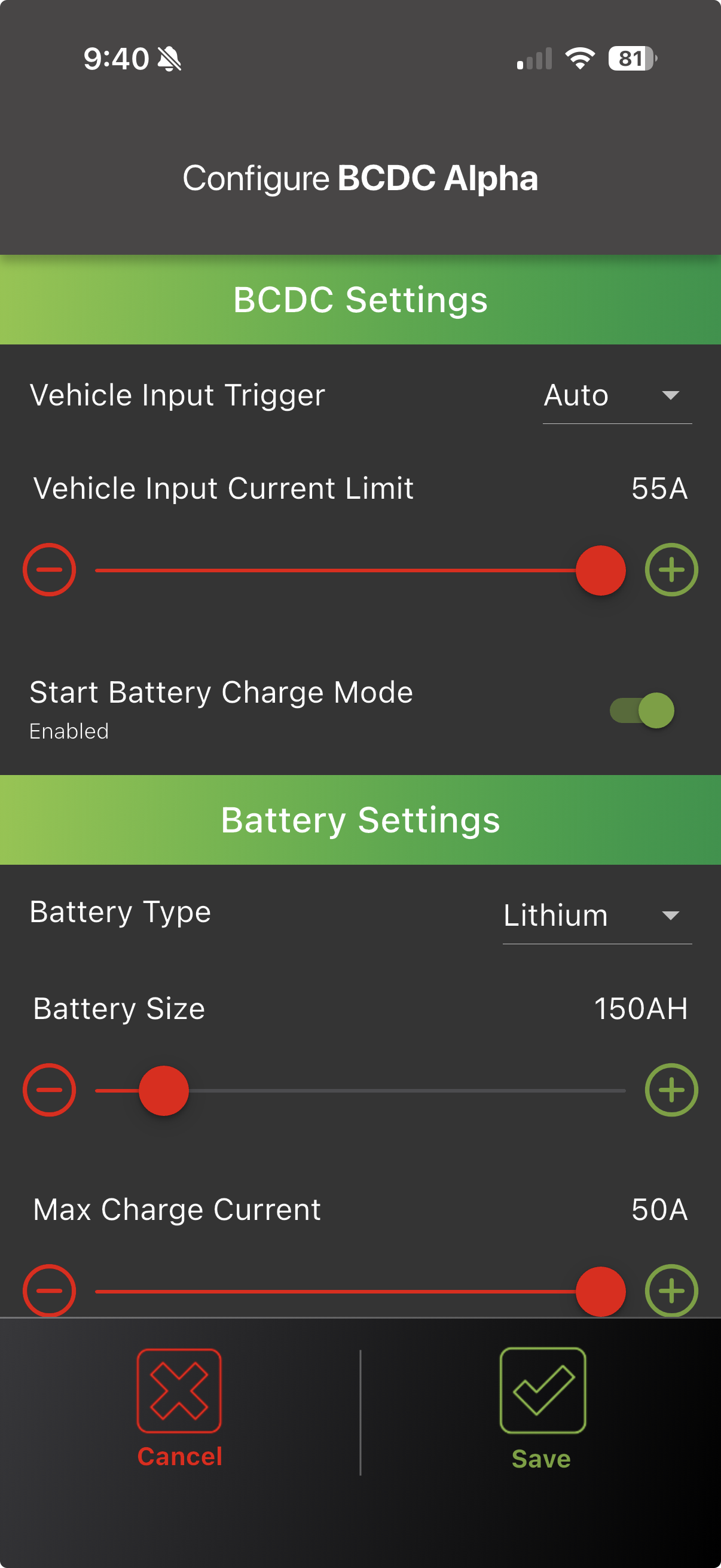The image size is (721, 1568).
Task: Click the red X cancel icon
Action: tap(179, 1392)
